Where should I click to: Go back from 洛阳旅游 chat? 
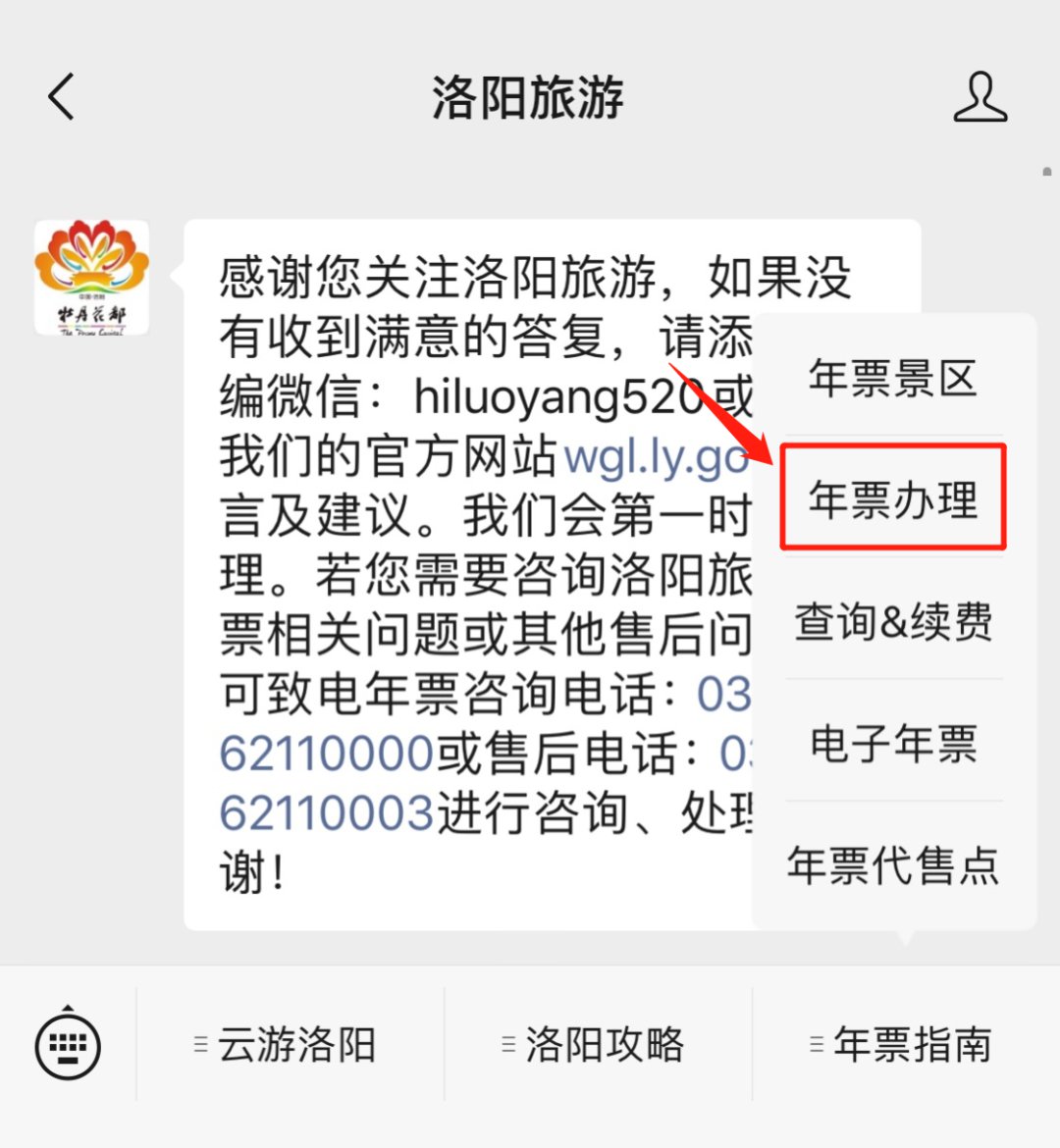pos(62,97)
